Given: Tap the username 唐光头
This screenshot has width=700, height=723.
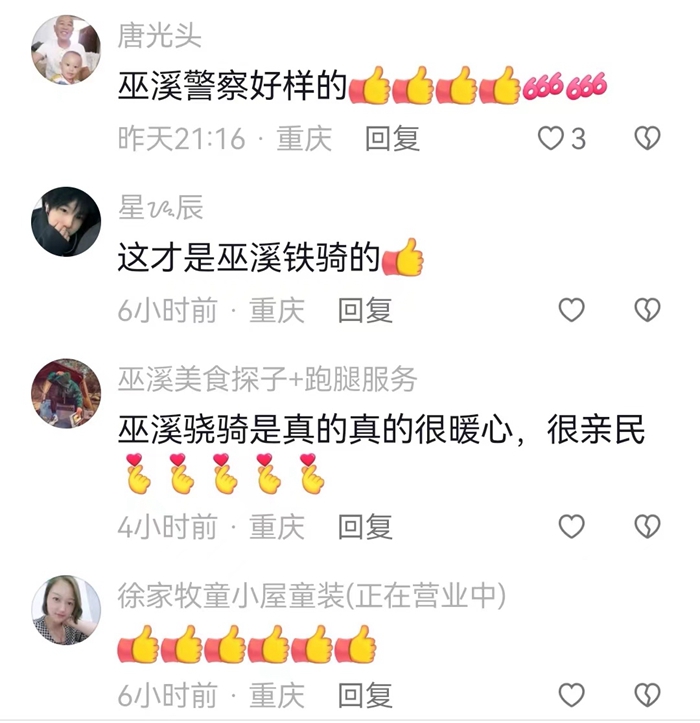Looking at the screenshot, I should point(159,36).
